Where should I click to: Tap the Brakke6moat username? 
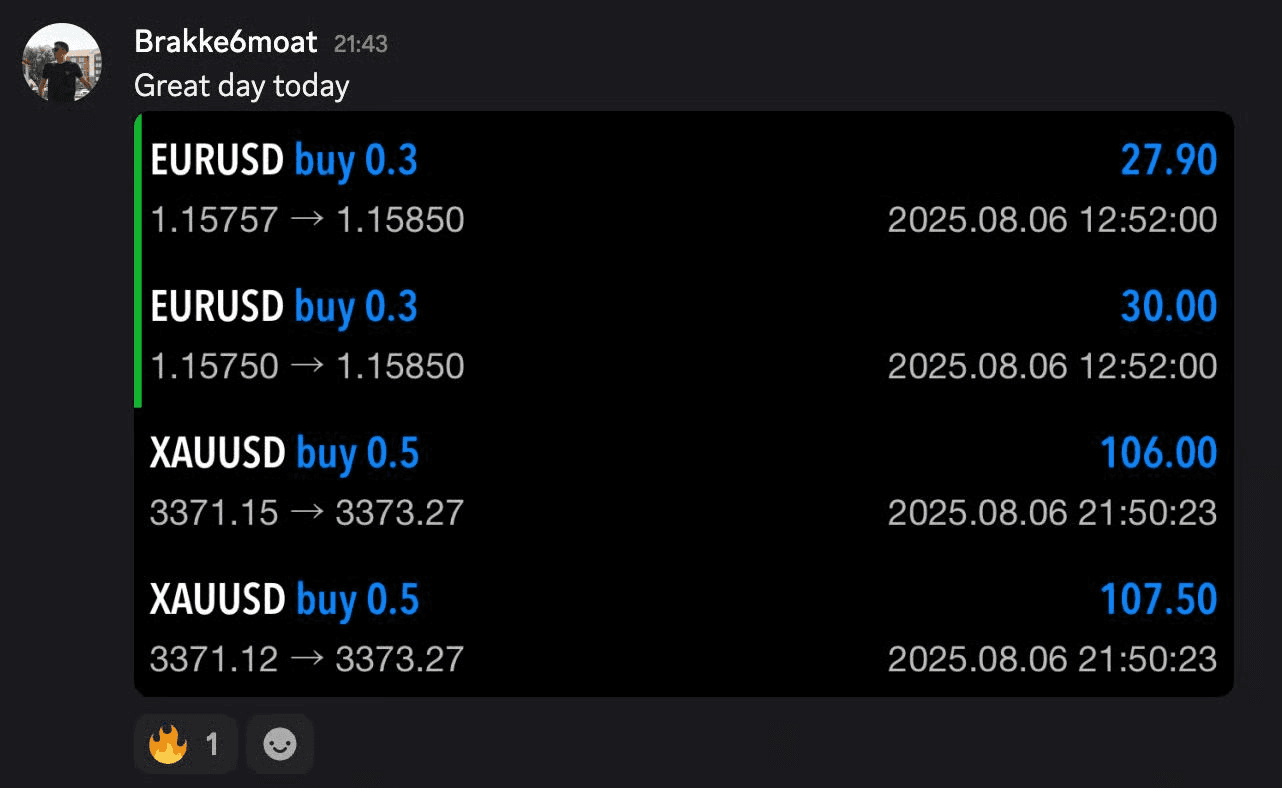(225, 43)
